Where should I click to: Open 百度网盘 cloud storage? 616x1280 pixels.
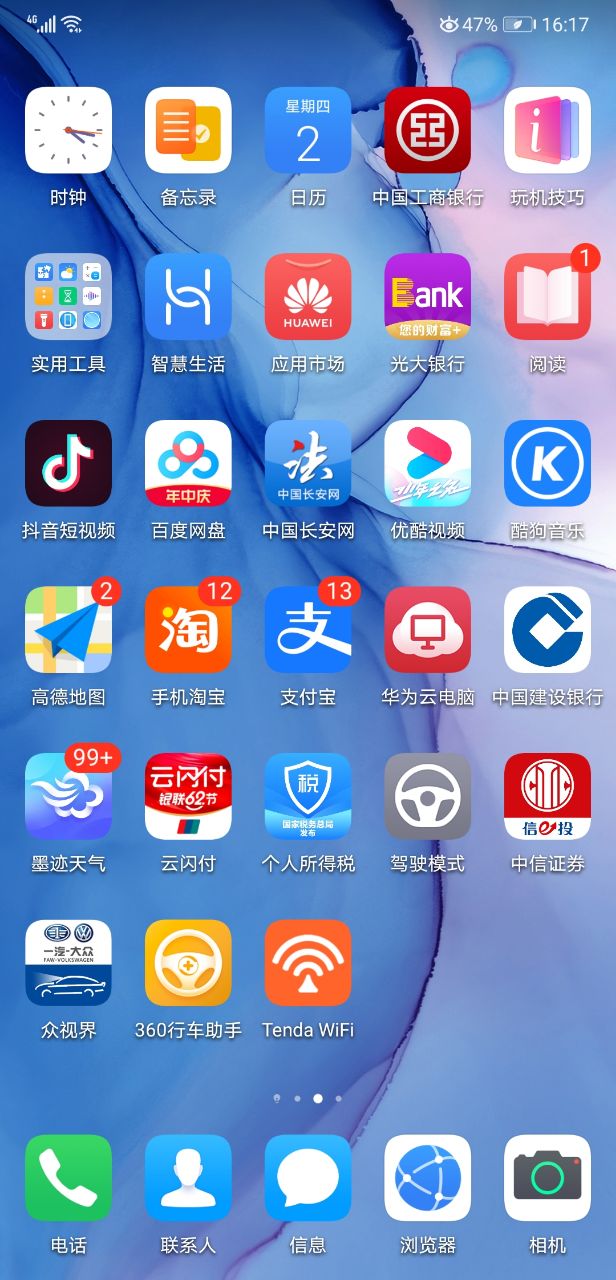[188, 463]
